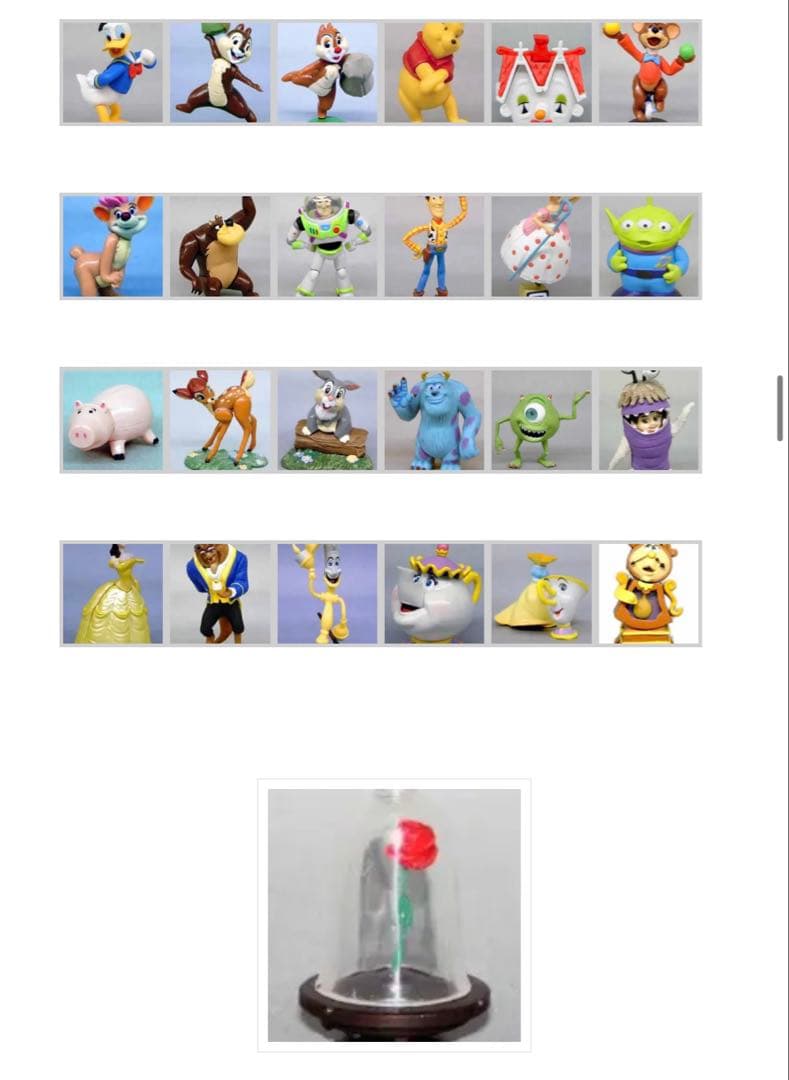Open the Cogsworth clock figure thumbnail
Image resolution: width=789 pixels, height=1080 pixels.
[x=649, y=594]
